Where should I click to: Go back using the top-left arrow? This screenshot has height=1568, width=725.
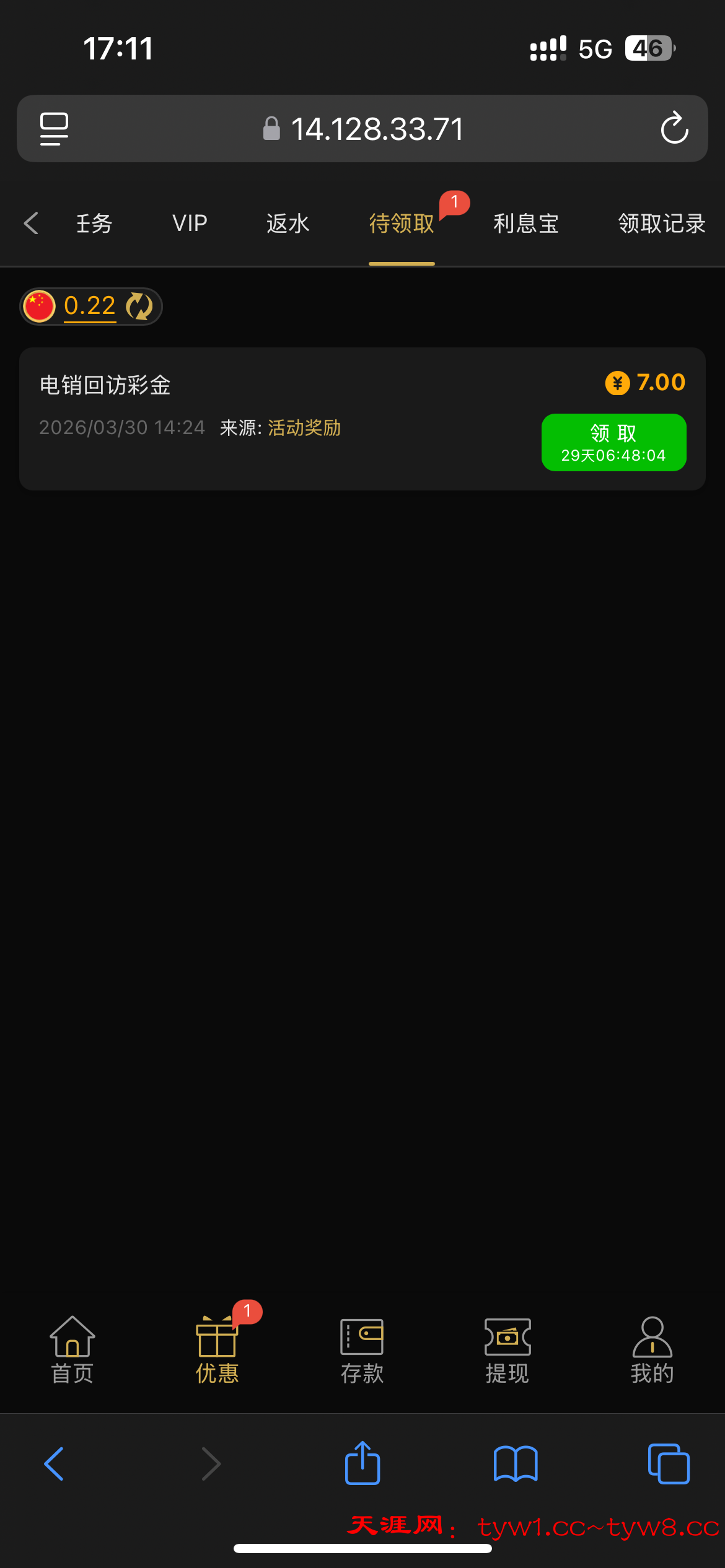(31, 223)
